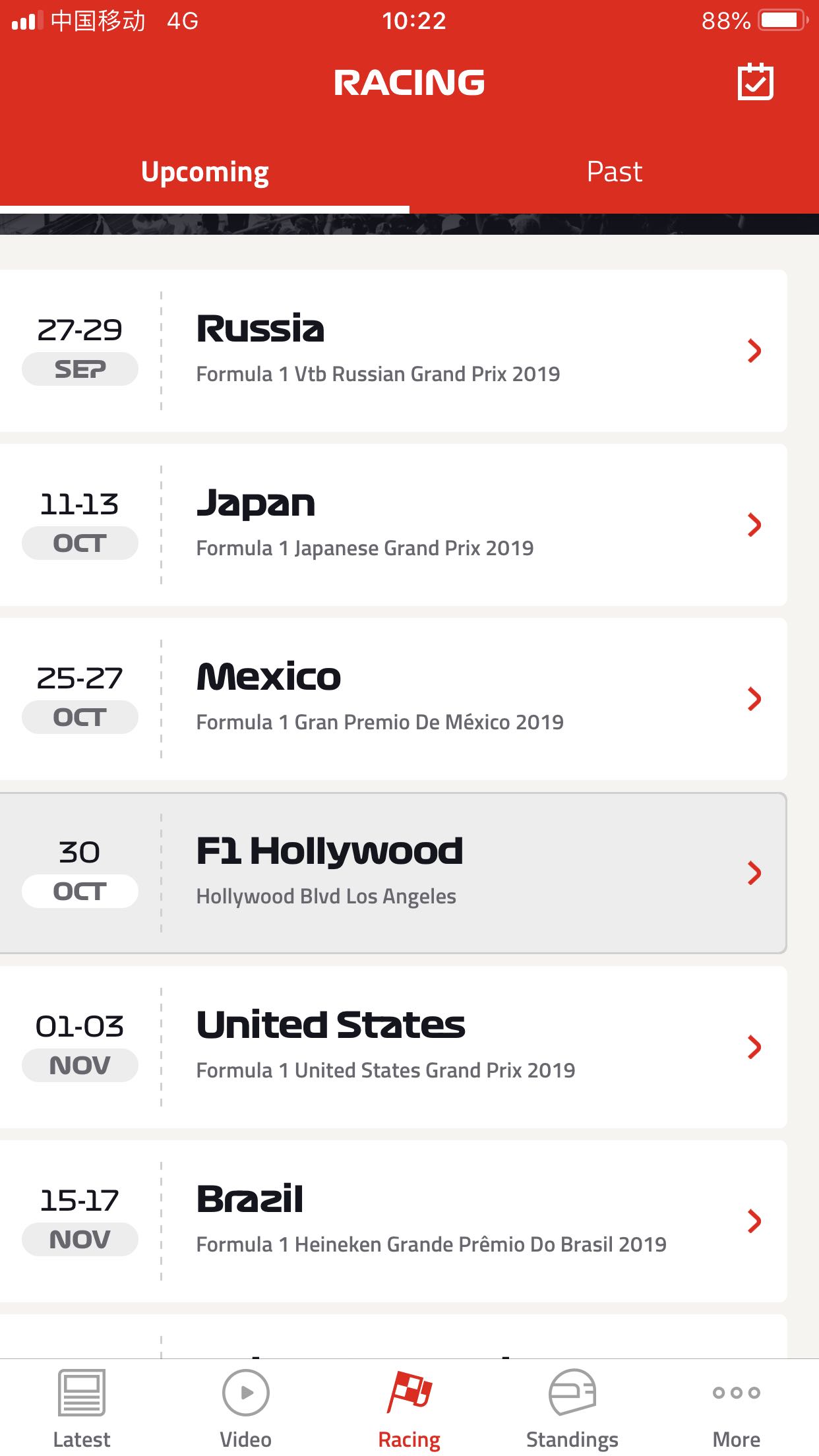Screen dimensions: 819x1456
Task: Switch to the Past tab
Action: pos(614,172)
